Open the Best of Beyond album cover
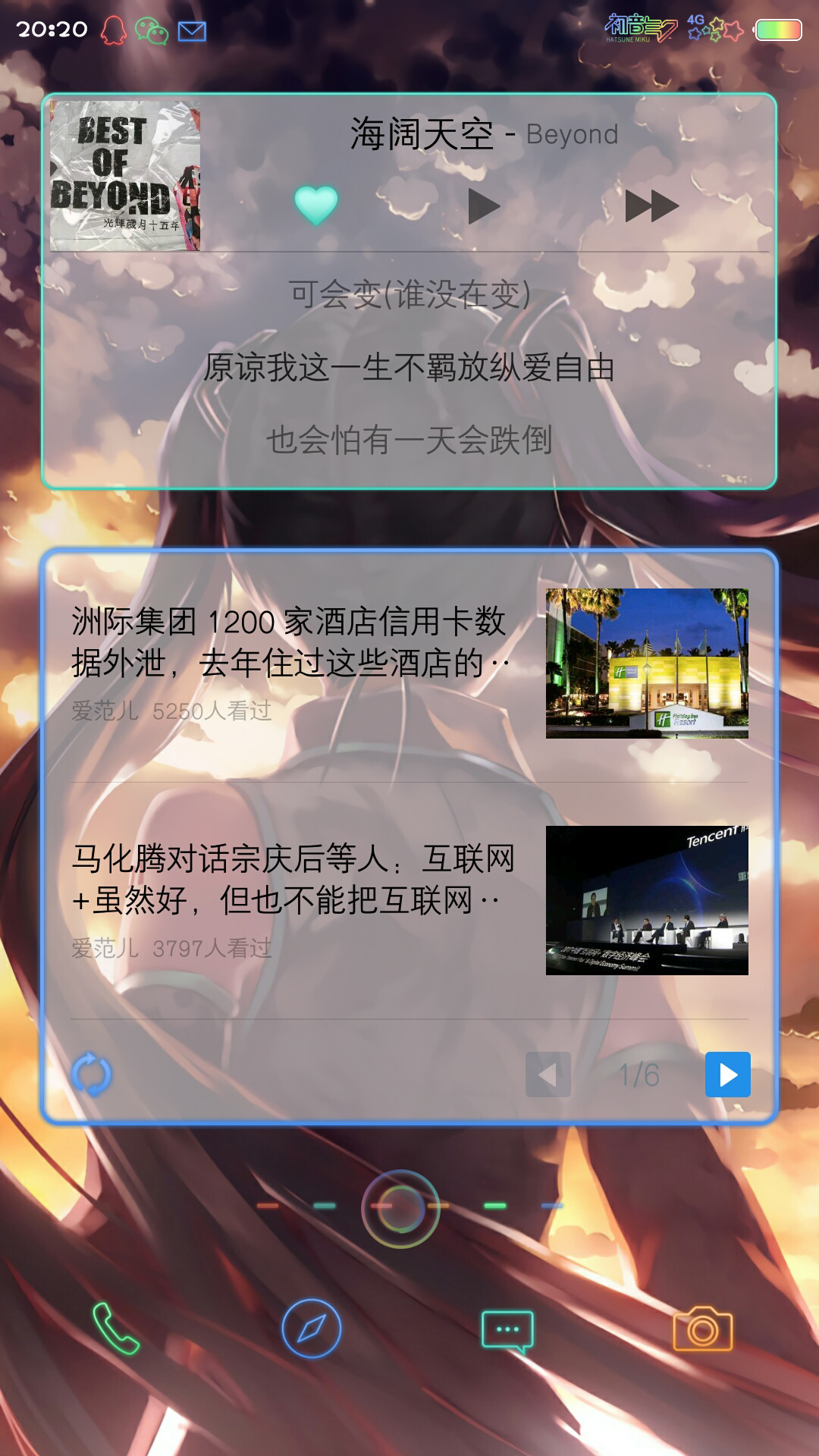Viewport: 819px width, 1456px height. click(x=125, y=176)
